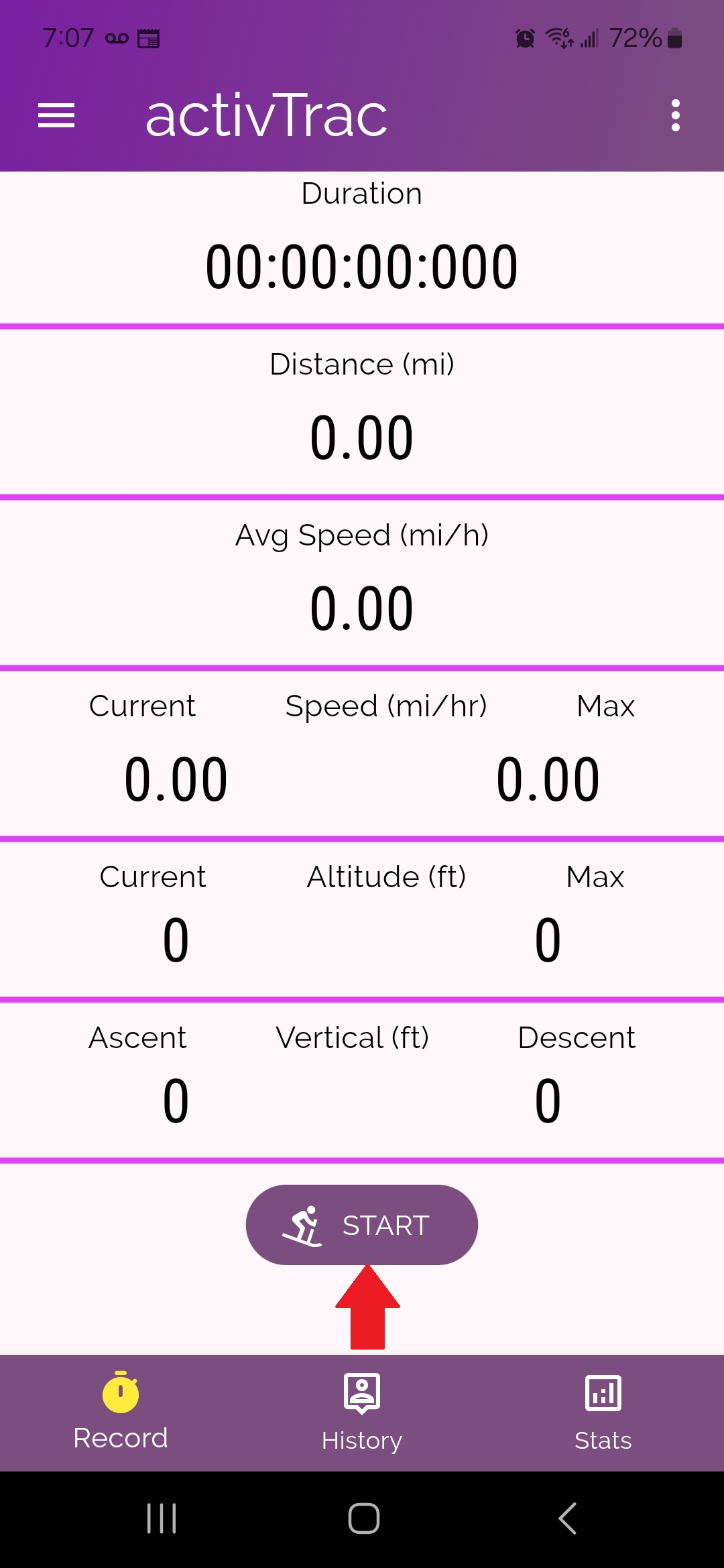Start recording with the START button
Viewport: 724px width, 1568px height.
[362, 1225]
